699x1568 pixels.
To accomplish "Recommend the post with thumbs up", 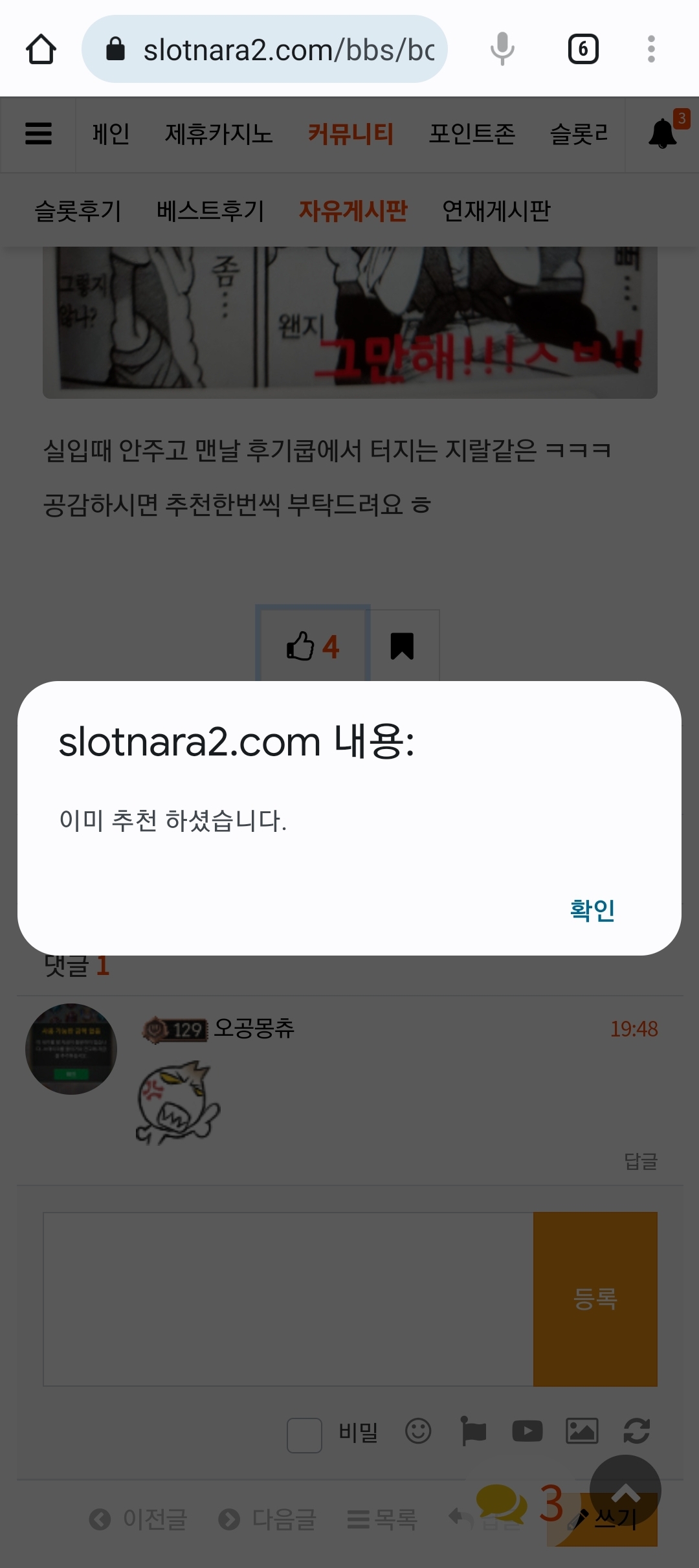I will (313, 645).
